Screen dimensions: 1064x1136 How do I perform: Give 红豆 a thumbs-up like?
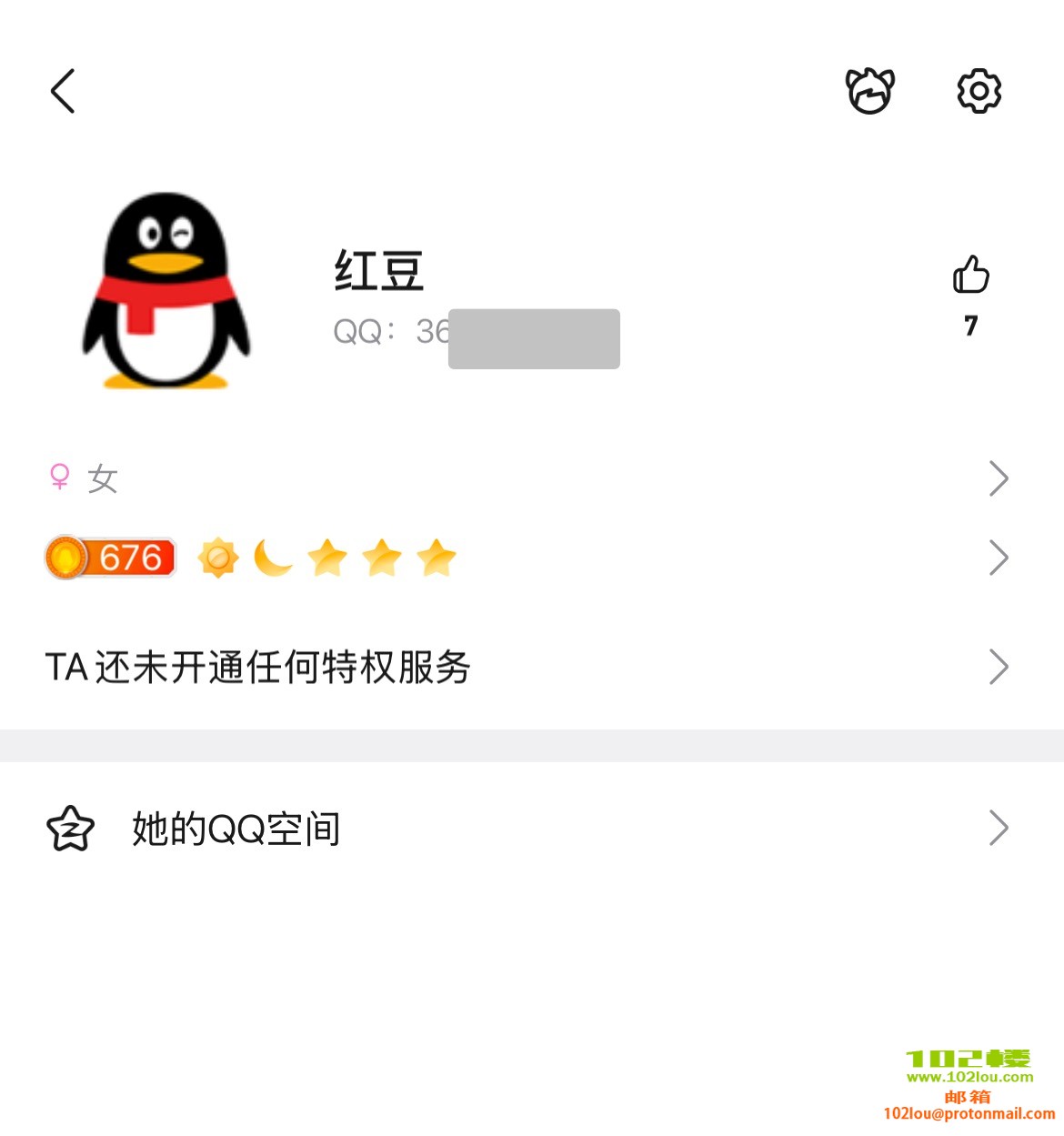coord(970,275)
